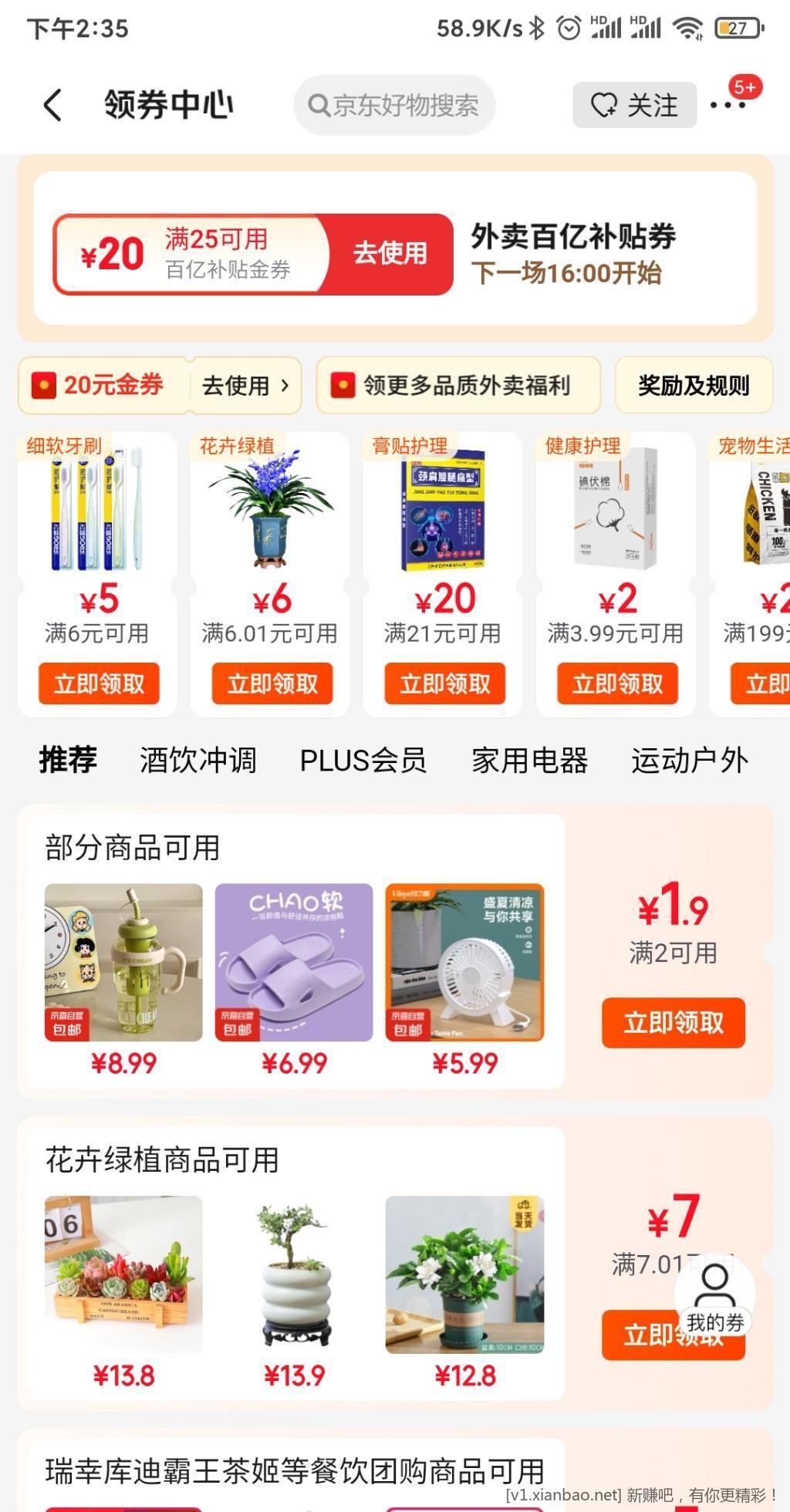Go back from 领券中心
This screenshot has width=790, height=1512.
click(x=52, y=105)
